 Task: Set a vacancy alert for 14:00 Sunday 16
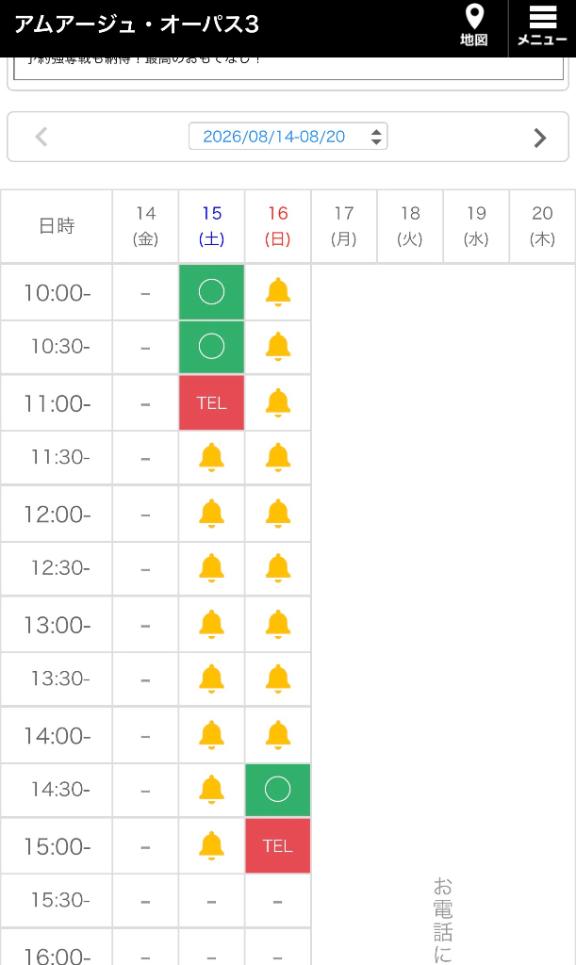[x=278, y=735]
